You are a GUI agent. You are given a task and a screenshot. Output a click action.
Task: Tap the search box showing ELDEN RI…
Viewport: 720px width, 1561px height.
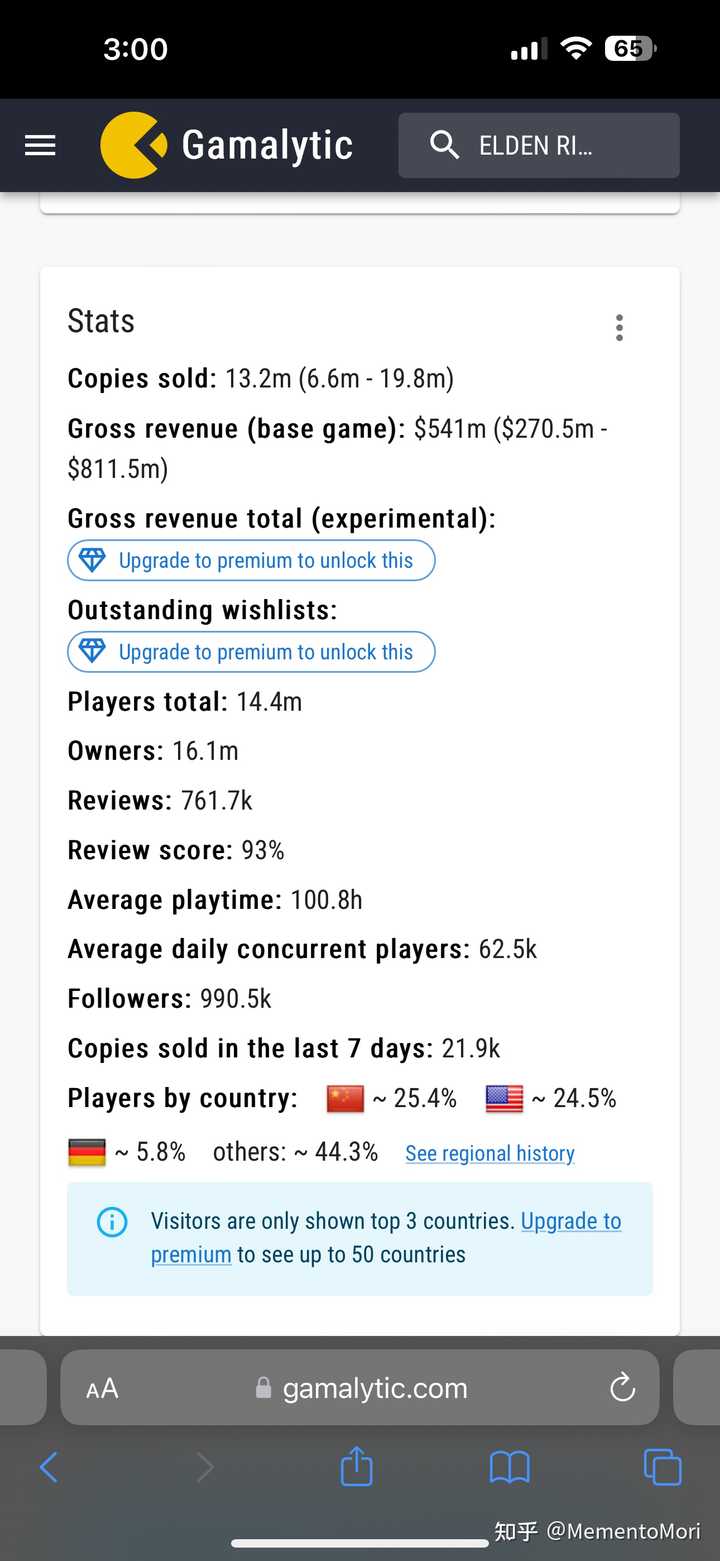[539, 146]
